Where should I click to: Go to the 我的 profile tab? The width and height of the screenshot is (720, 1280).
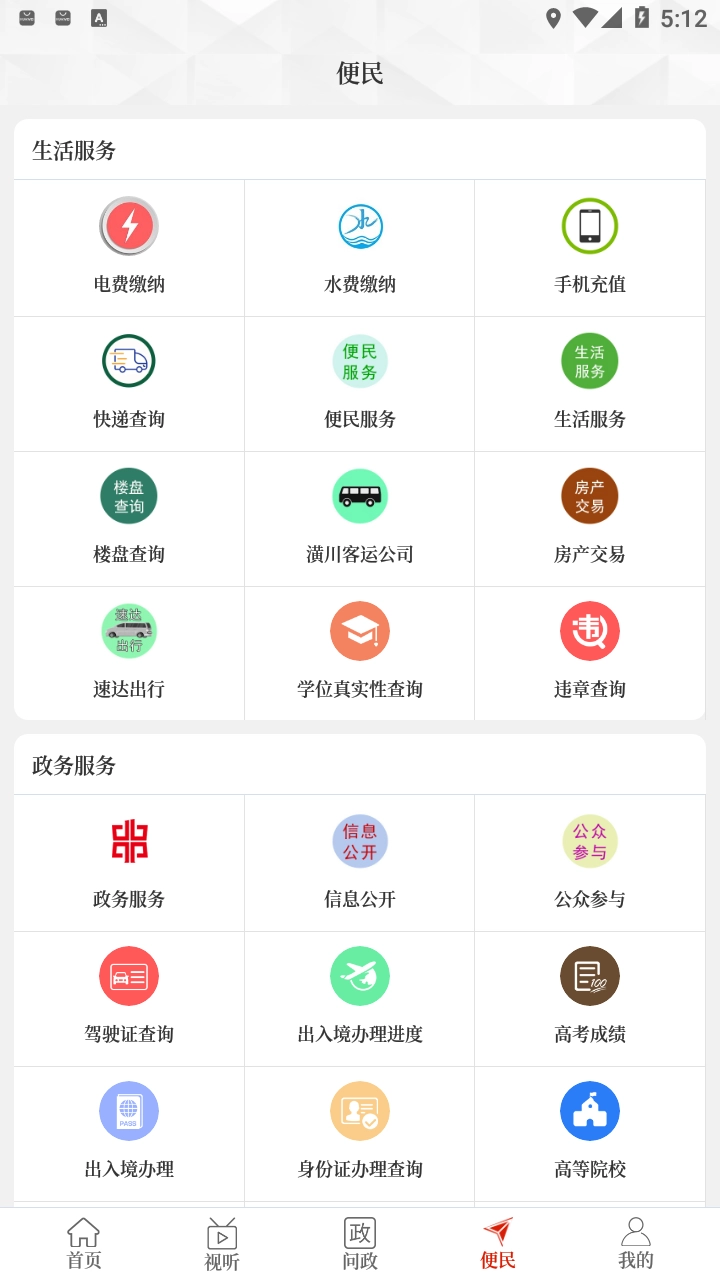click(x=636, y=1243)
